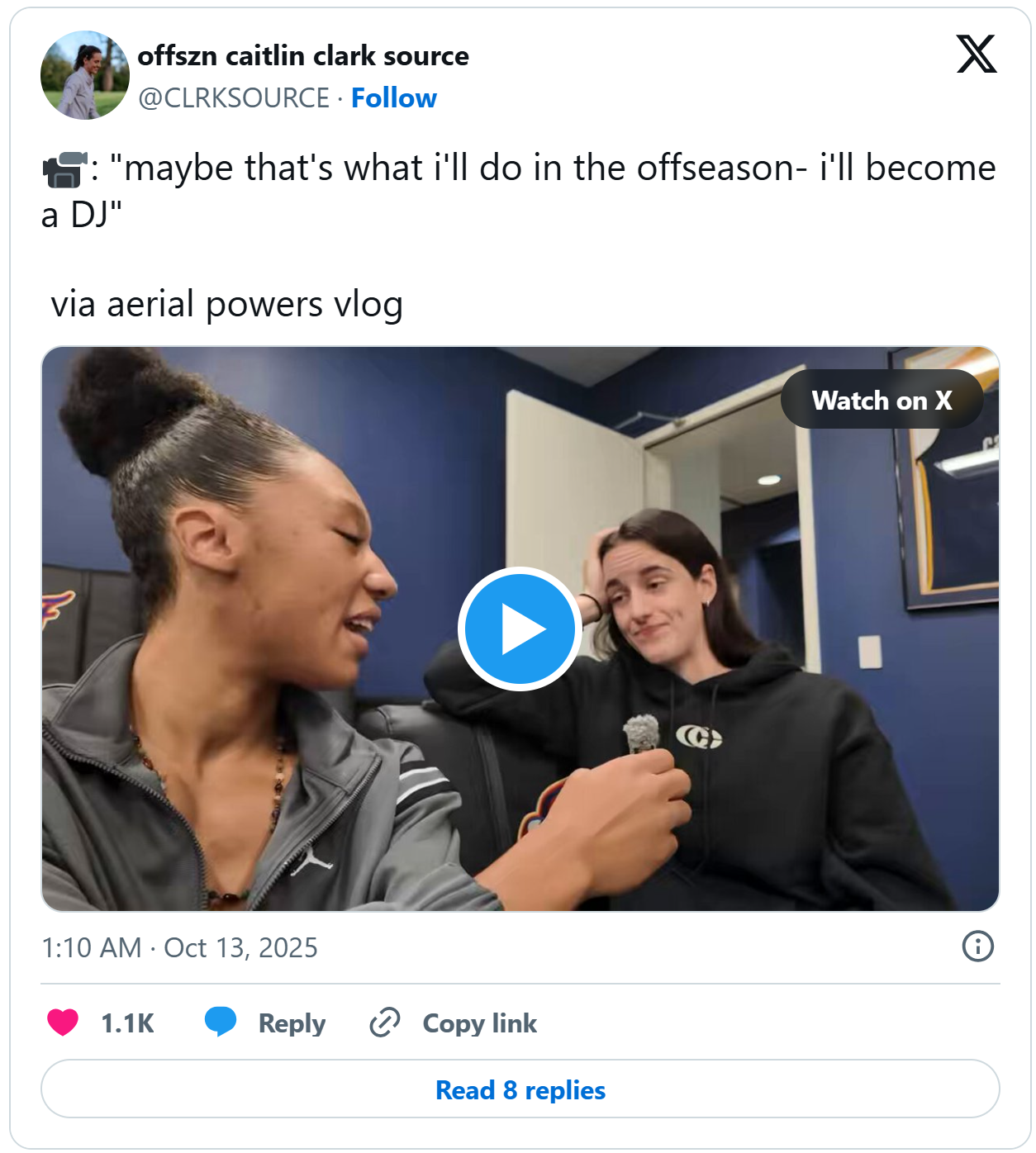Open the info icon beside the date
This screenshot has width=1036, height=1153.
[977, 947]
